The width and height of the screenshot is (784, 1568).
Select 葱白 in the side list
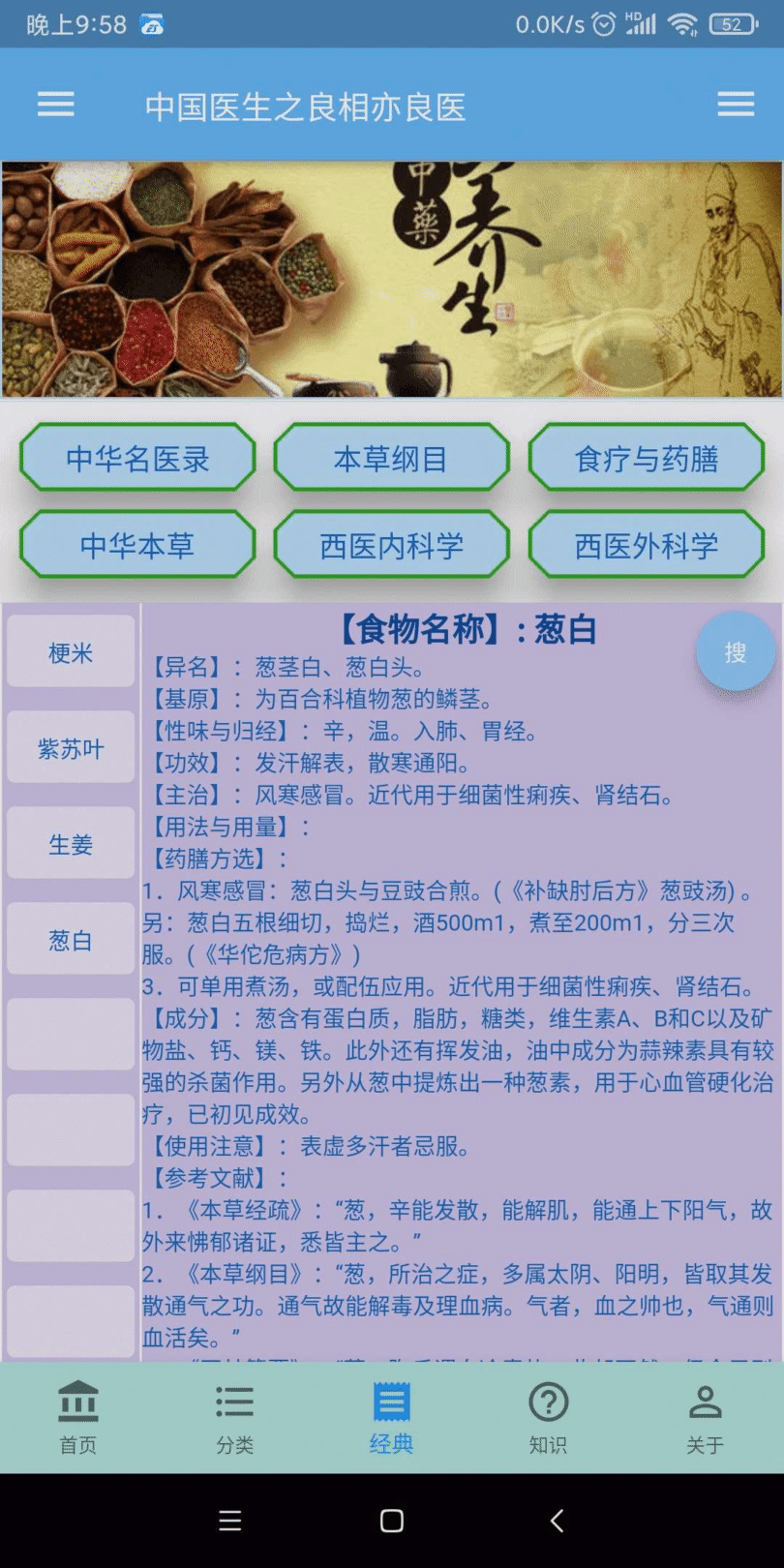coord(71,940)
